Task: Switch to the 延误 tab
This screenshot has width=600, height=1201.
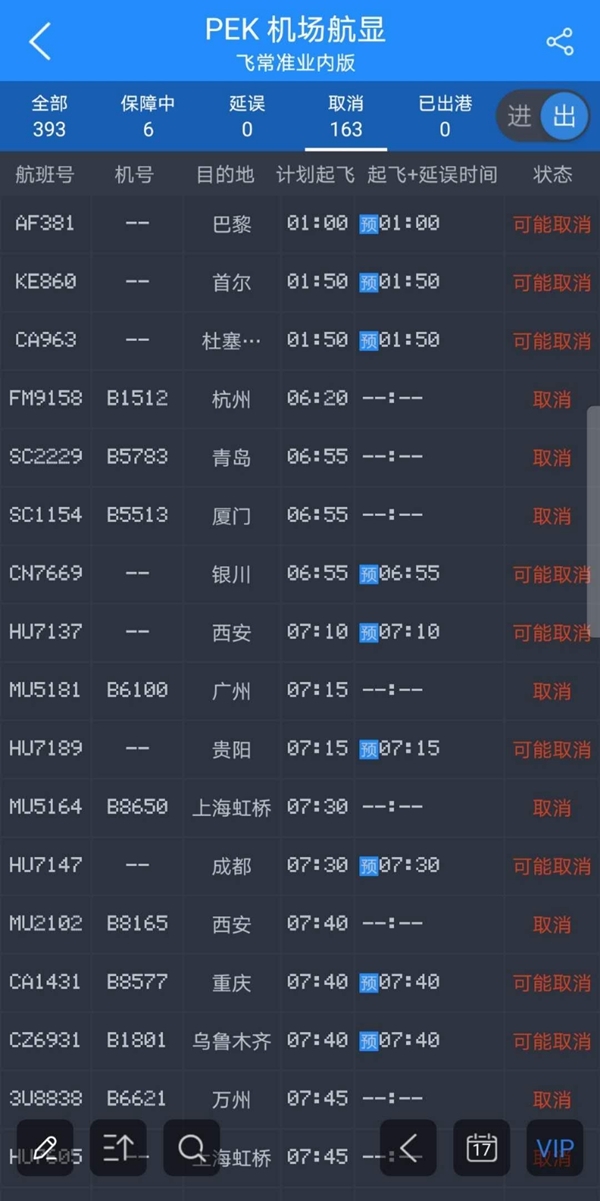Action: tap(247, 116)
